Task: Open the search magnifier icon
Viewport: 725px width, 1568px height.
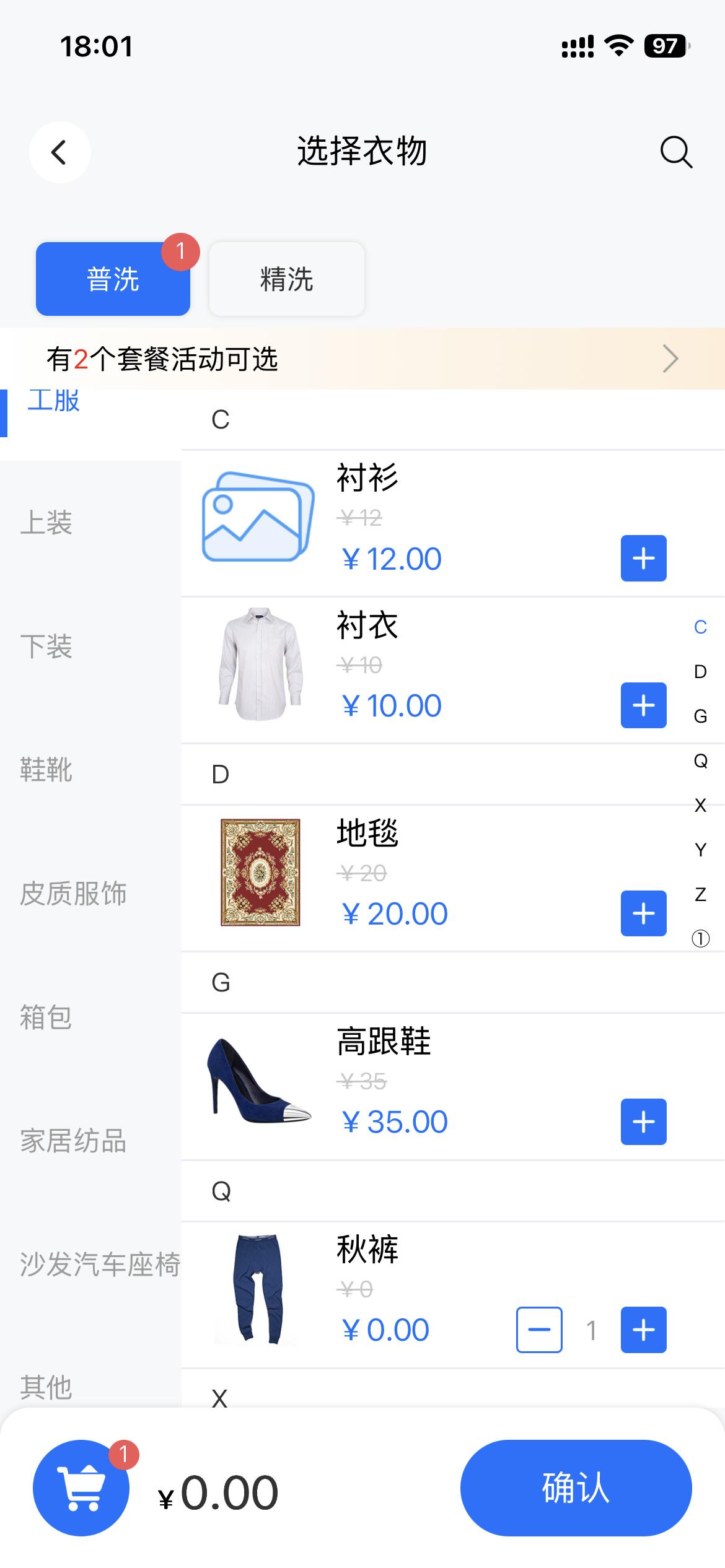Action: pyautogui.click(x=675, y=152)
